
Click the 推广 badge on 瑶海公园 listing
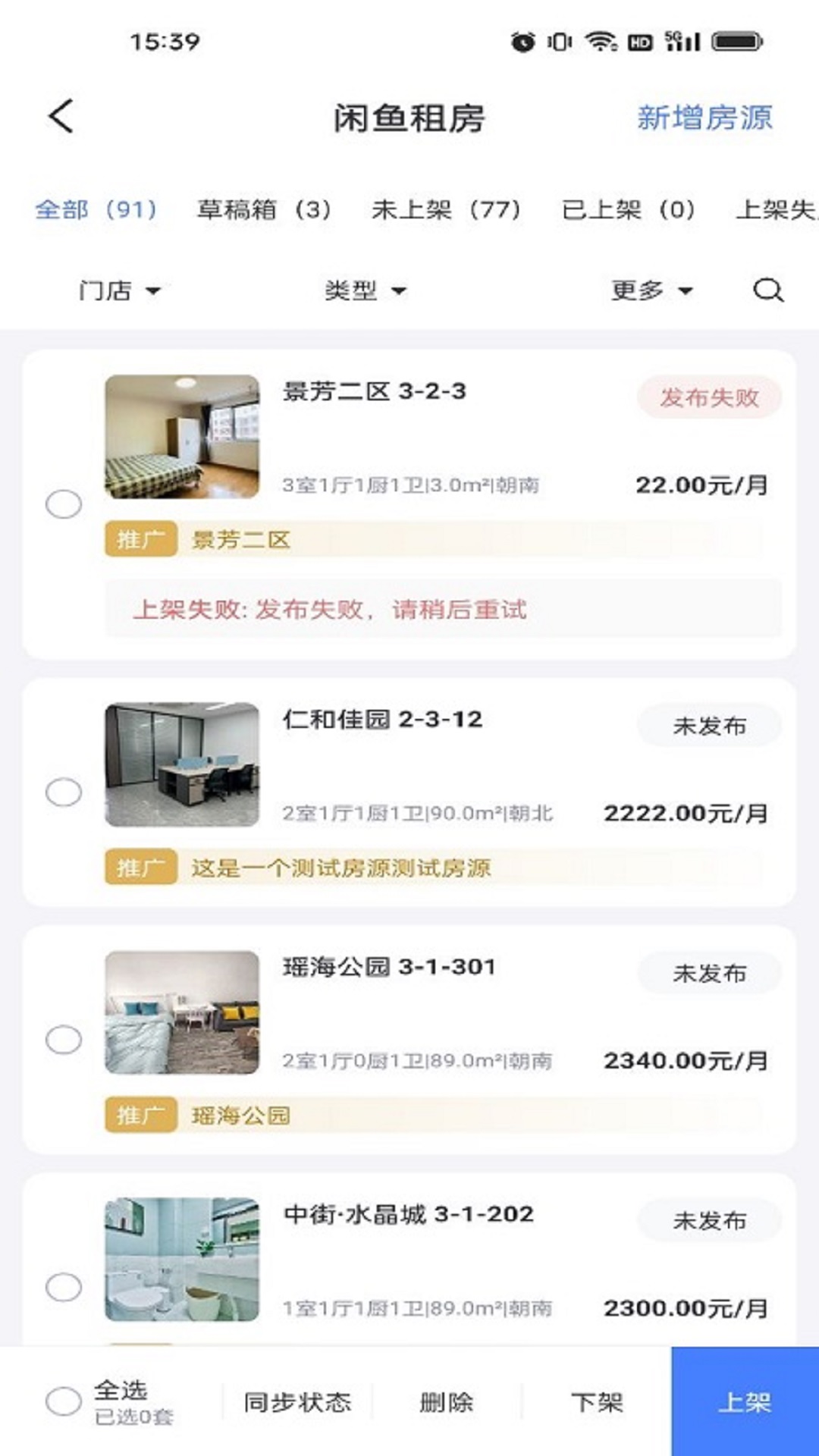pos(143,1114)
